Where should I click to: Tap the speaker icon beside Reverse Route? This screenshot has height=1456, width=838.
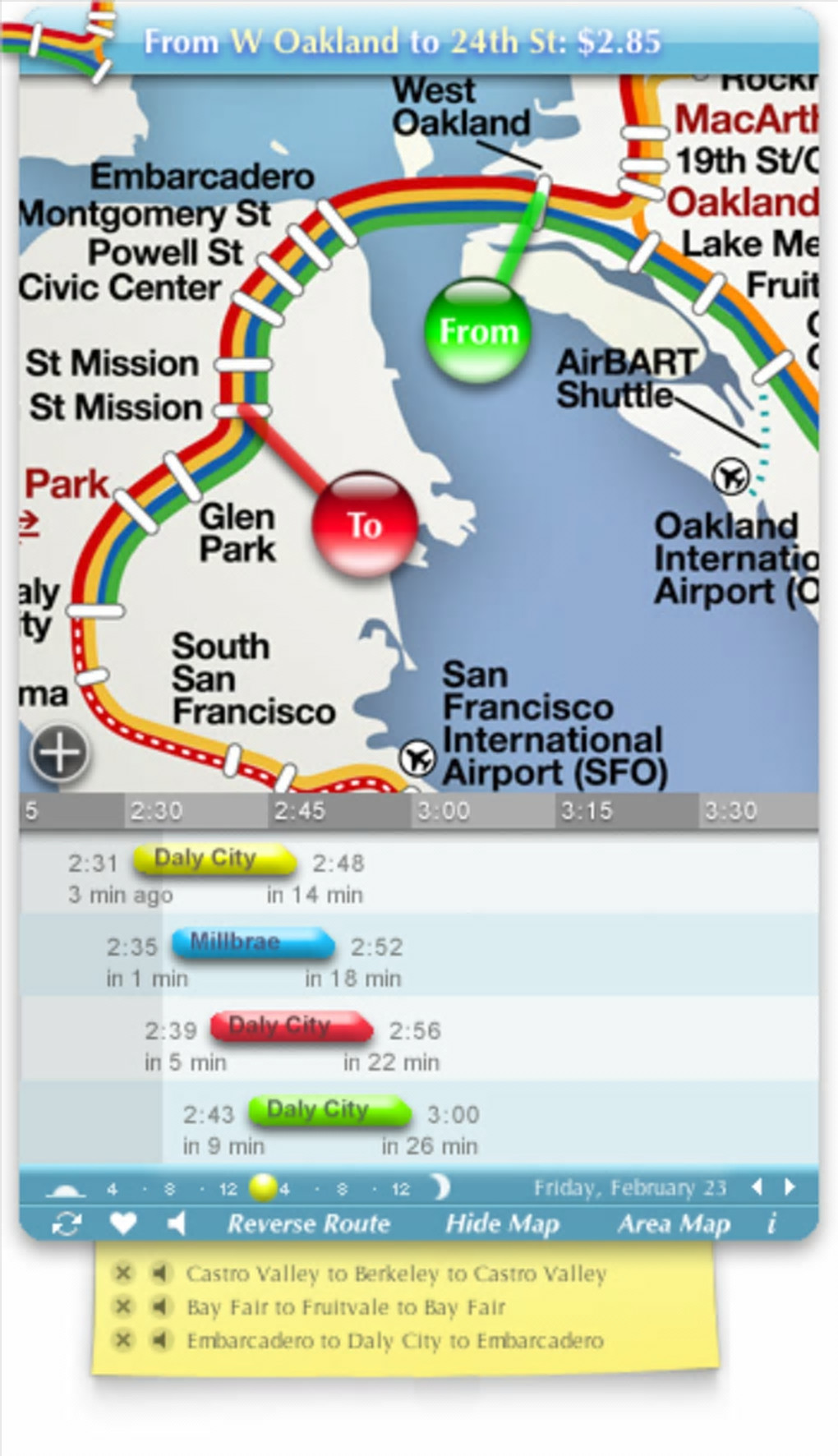(x=176, y=1224)
